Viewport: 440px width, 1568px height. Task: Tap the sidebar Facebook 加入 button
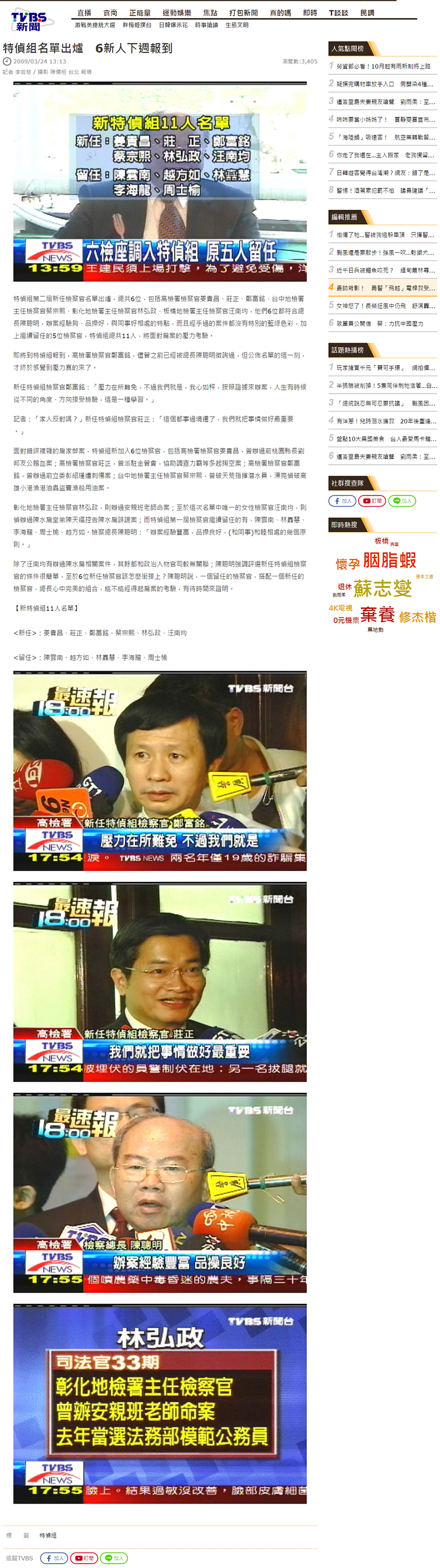pyautogui.click(x=342, y=501)
